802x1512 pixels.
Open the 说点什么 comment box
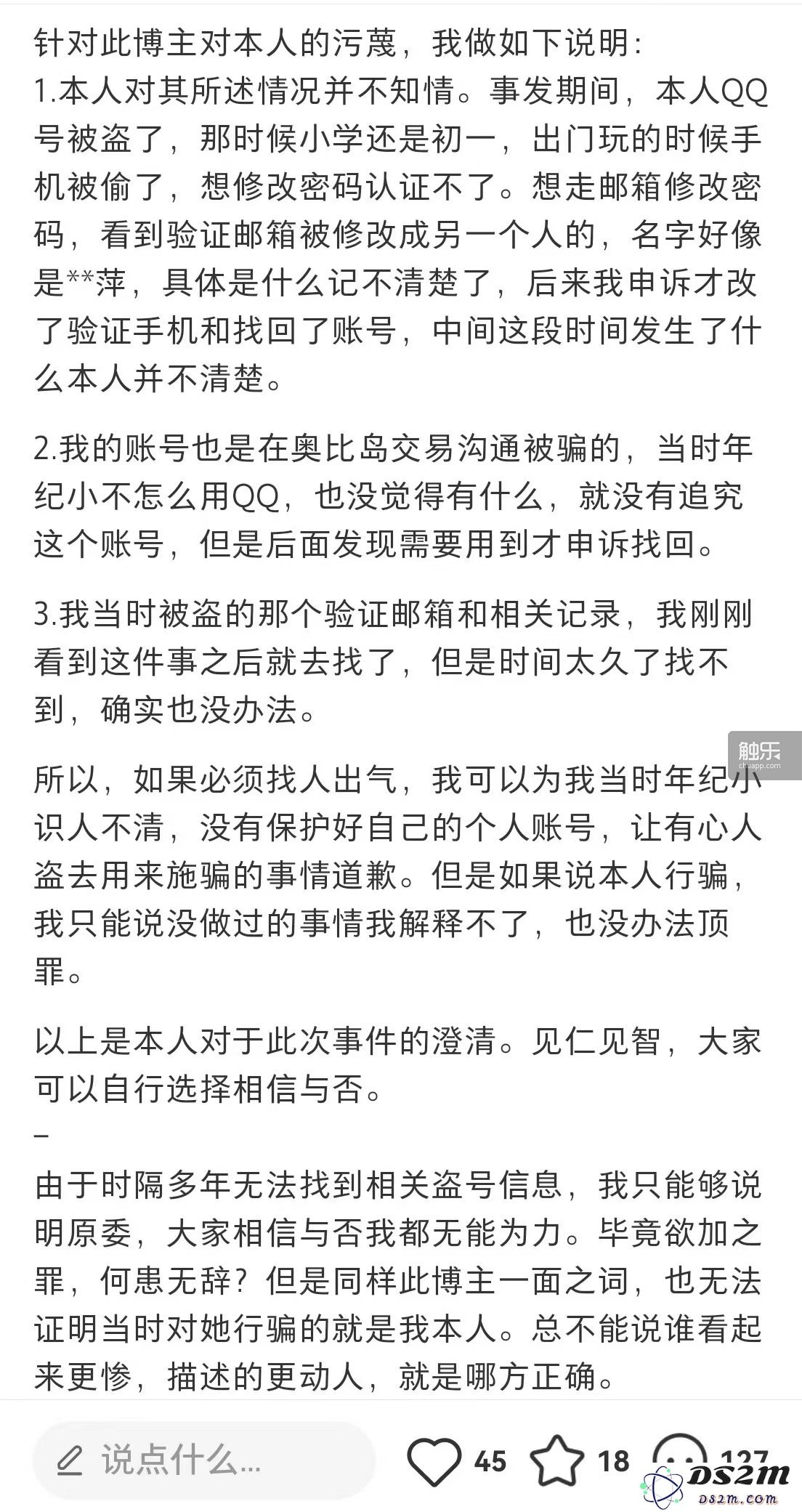204,1460
